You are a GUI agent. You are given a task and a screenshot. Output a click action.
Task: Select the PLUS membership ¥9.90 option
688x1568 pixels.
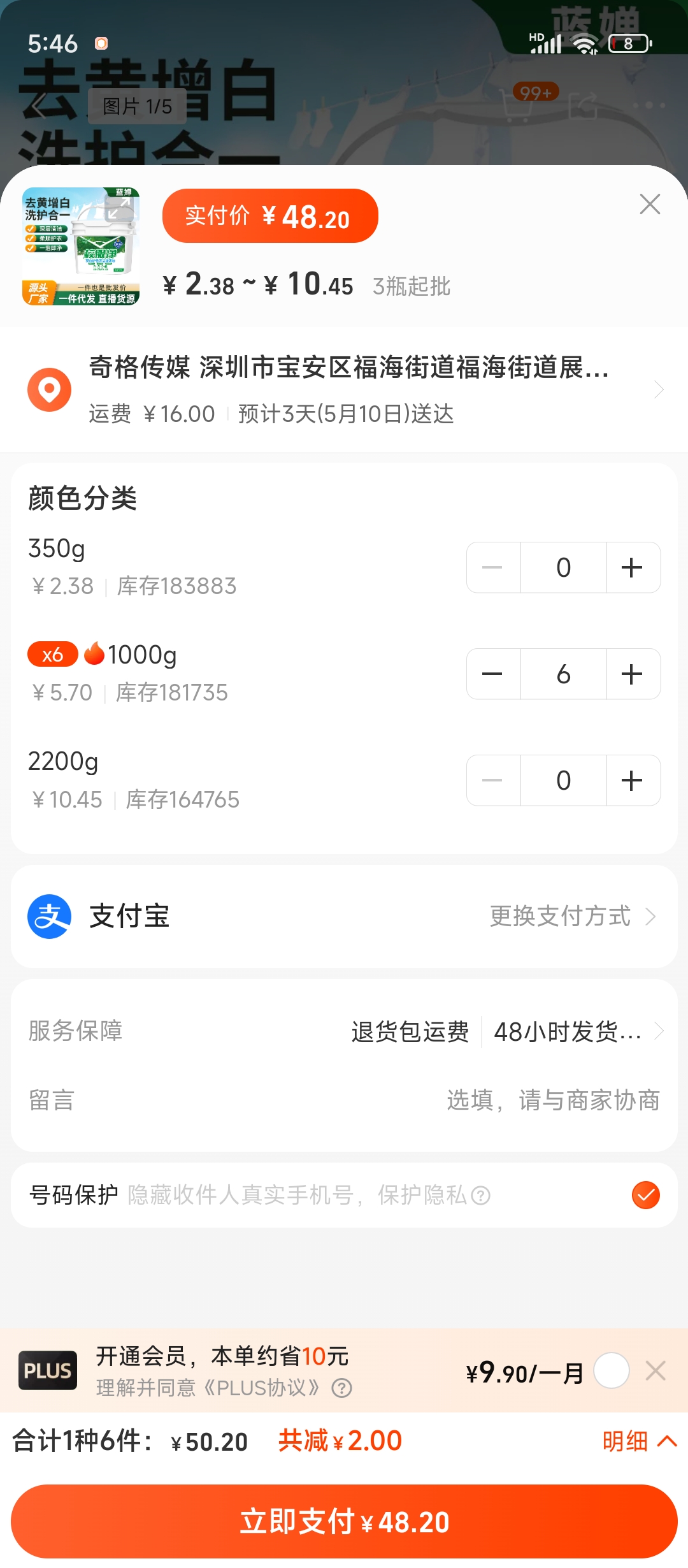612,1370
